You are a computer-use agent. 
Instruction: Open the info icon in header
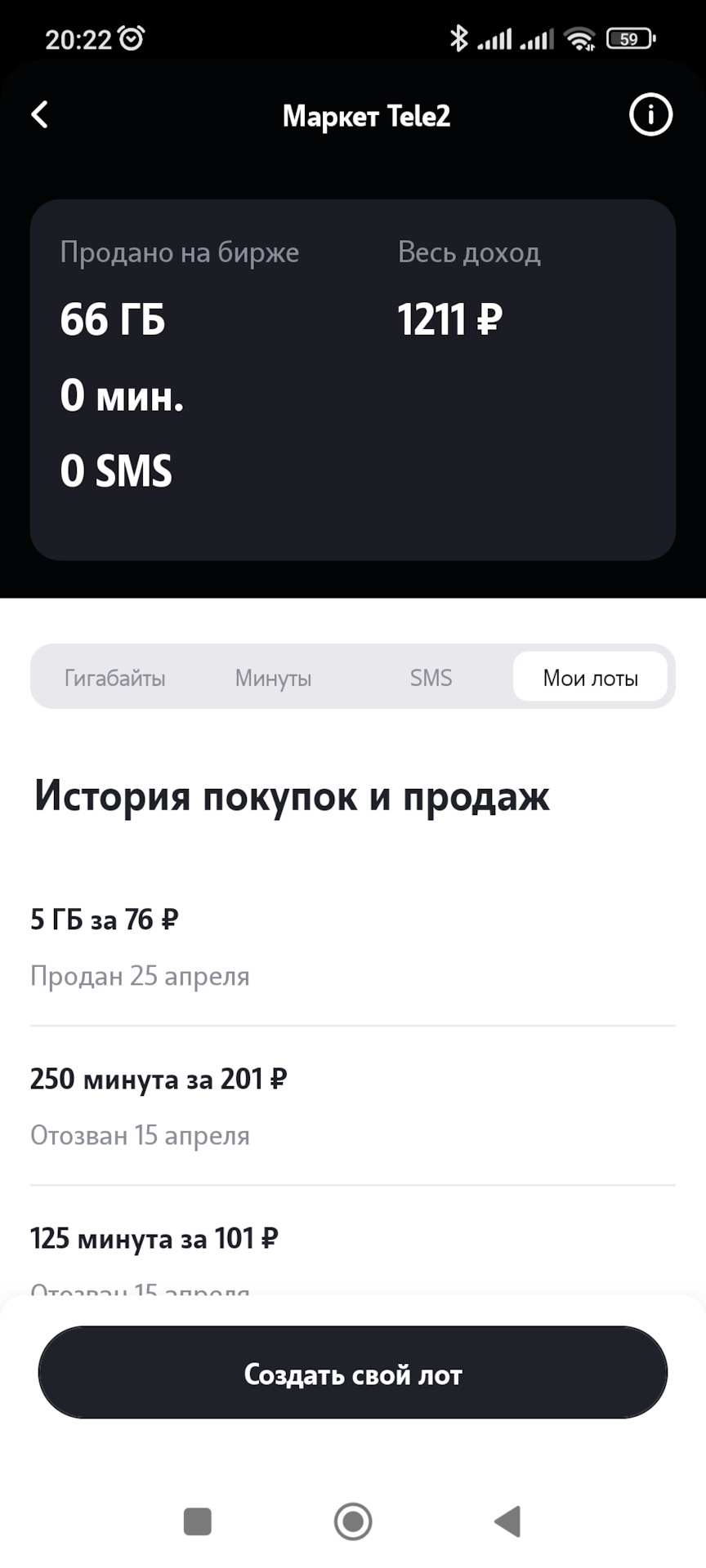[650, 114]
